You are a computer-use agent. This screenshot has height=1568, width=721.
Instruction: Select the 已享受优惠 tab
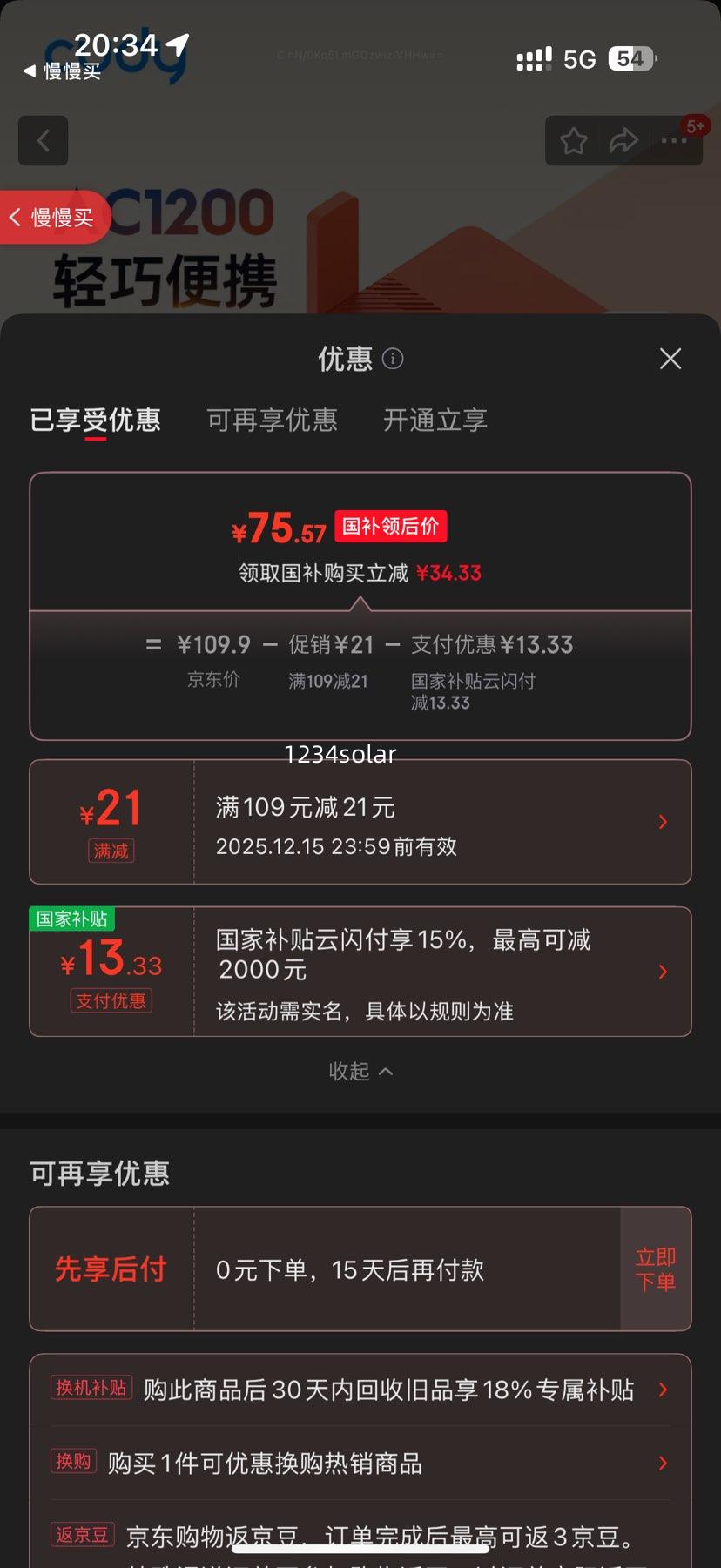click(96, 421)
